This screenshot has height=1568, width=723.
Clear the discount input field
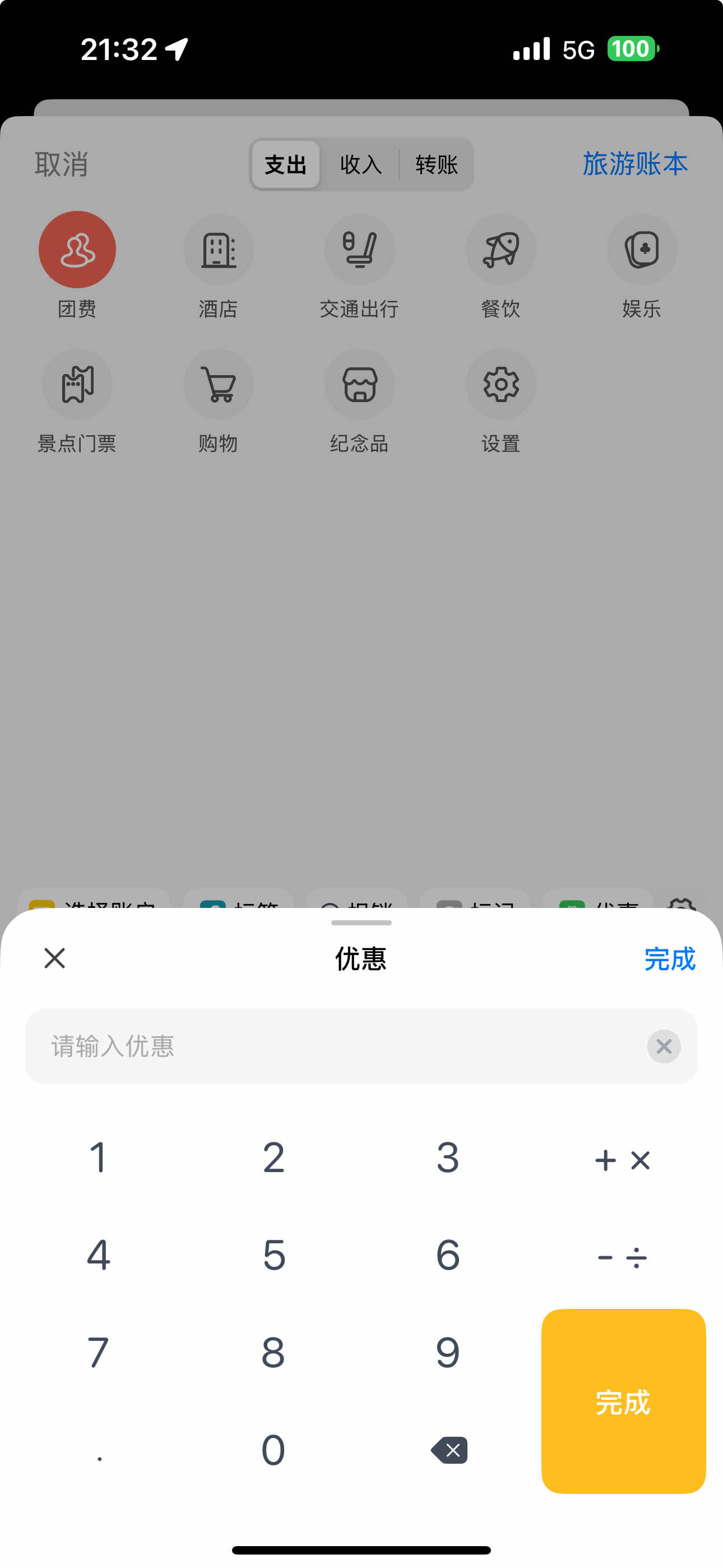pos(664,1046)
